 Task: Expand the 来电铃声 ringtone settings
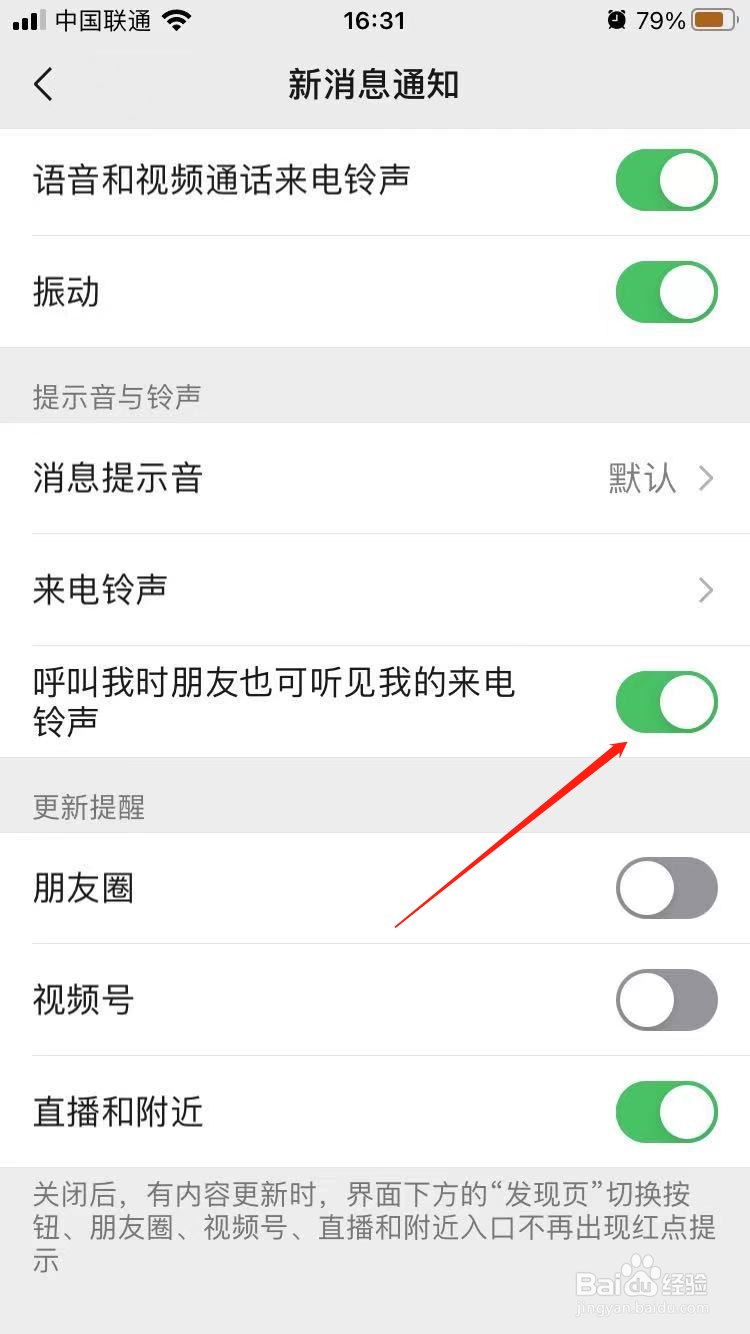pyautogui.click(x=375, y=590)
